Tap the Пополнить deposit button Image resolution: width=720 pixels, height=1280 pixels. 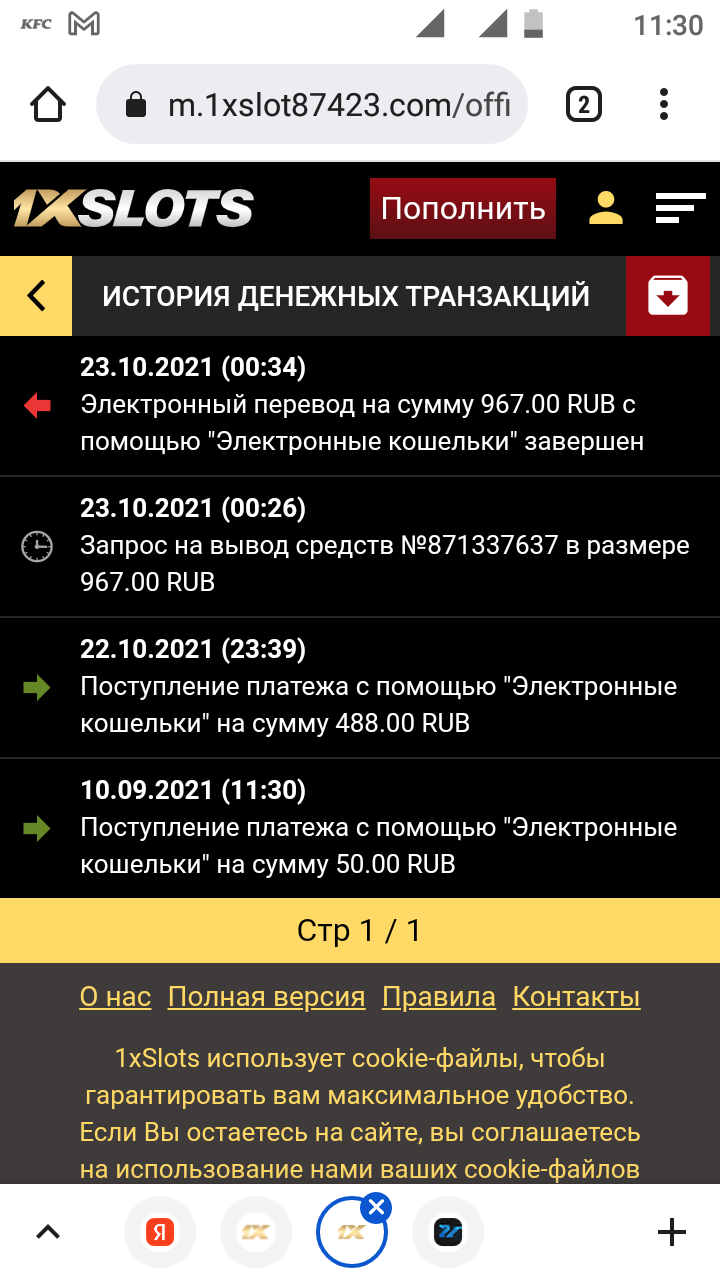463,208
